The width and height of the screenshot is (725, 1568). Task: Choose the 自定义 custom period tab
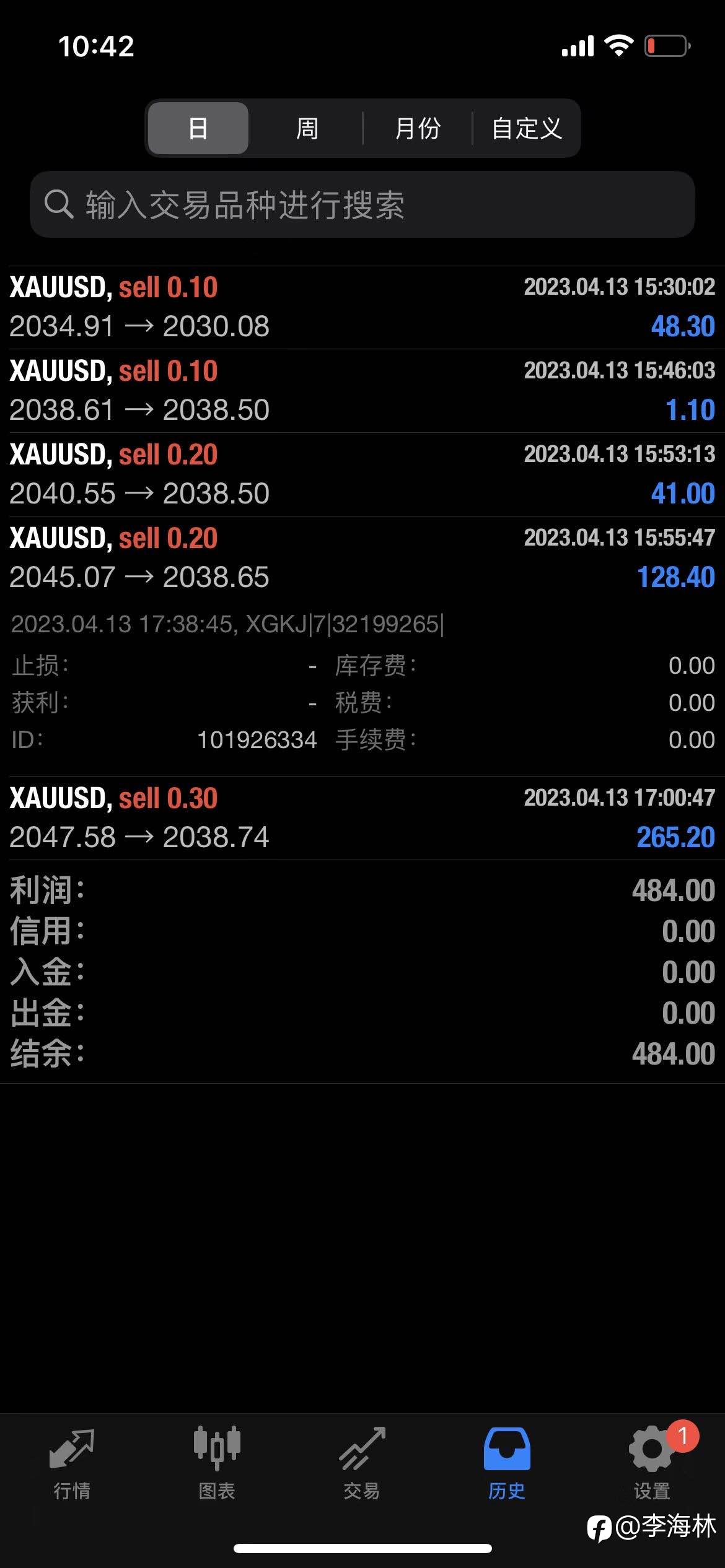click(x=527, y=128)
